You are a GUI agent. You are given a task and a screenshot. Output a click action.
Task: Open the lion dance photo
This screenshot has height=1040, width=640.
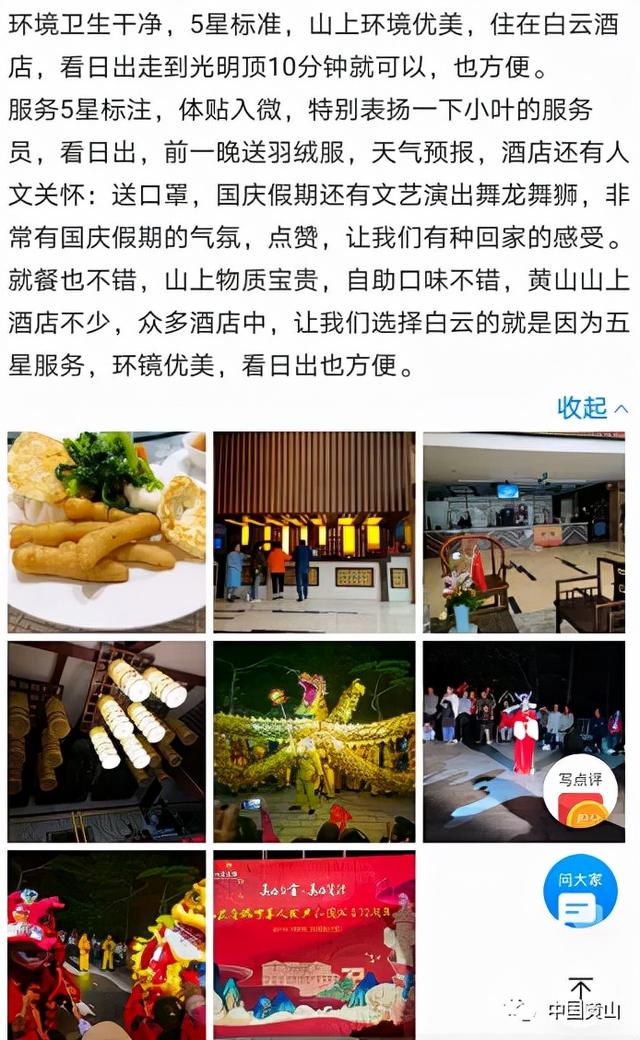point(106,945)
